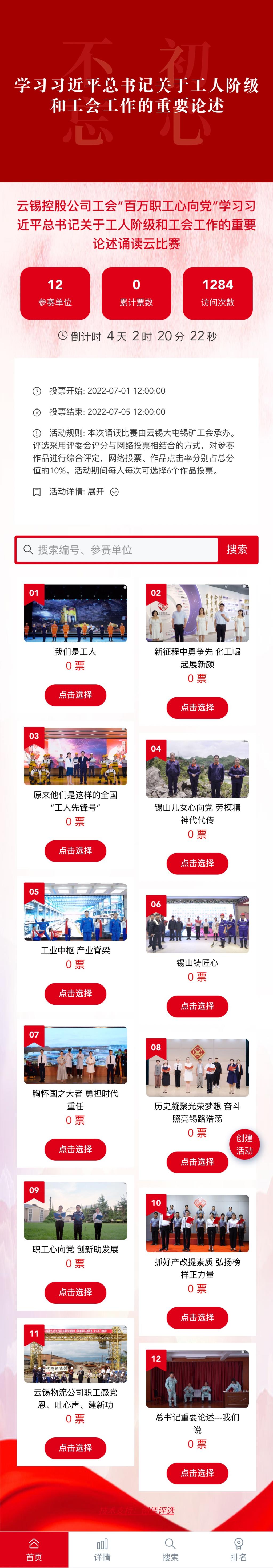Select entry 01 我们是工人
Screen dimensions: 273x1568
coord(75,694)
